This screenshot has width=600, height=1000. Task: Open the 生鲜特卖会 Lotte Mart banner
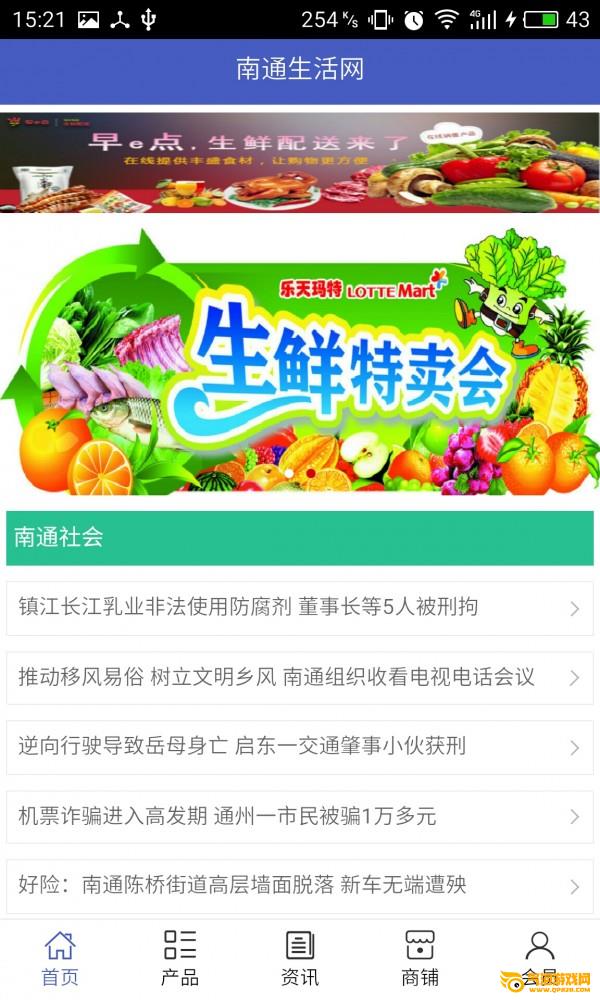pos(300,362)
